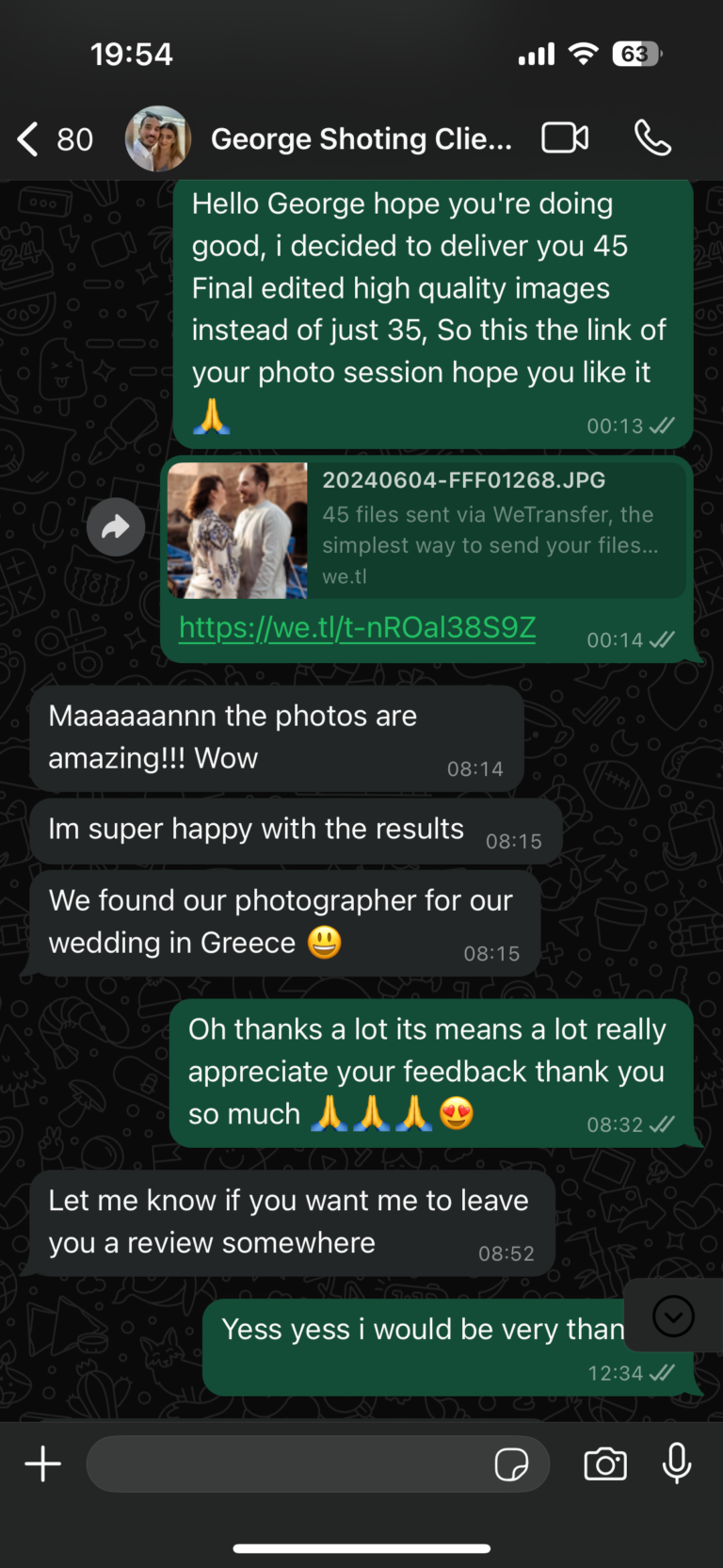This screenshot has height=1568, width=723.
Task: Start a voice call with George
Action: click(x=651, y=138)
